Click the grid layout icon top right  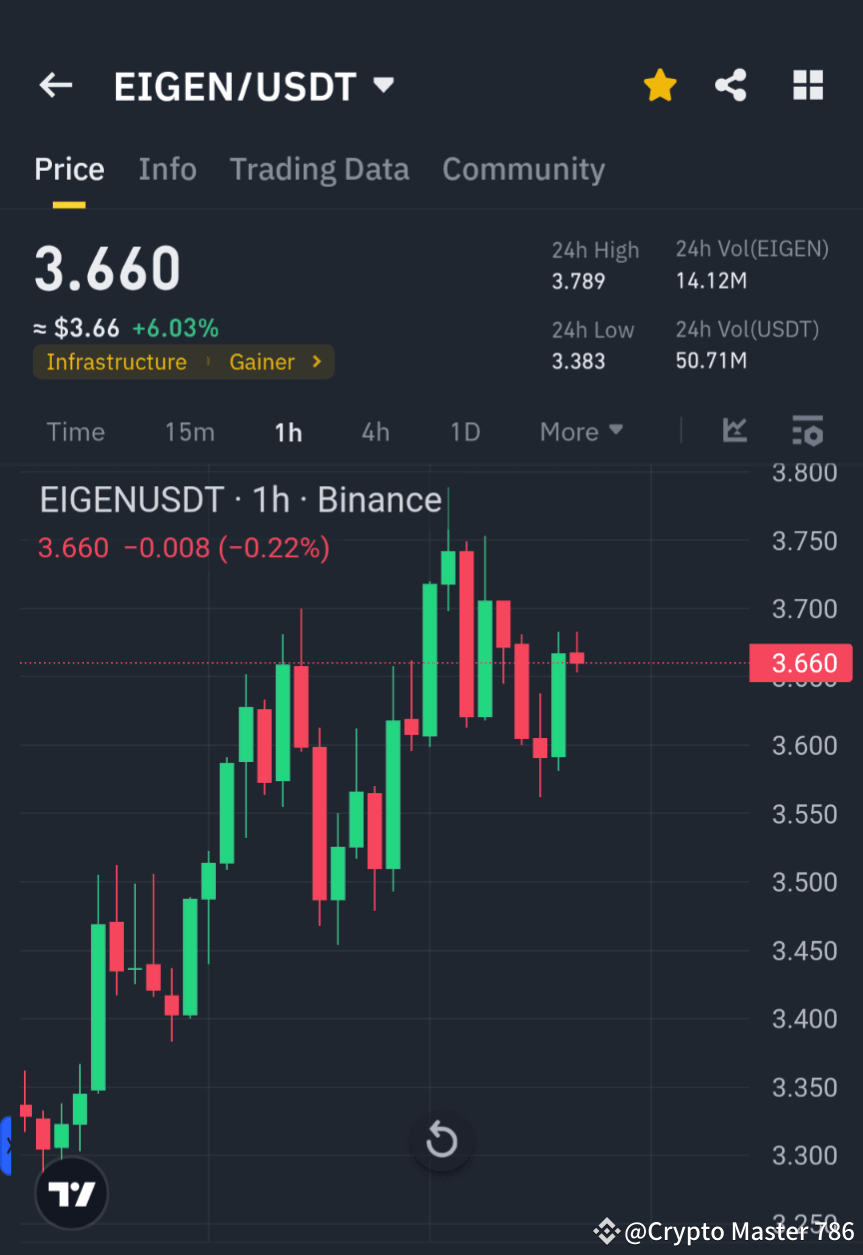pyautogui.click(x=807, y=85)
